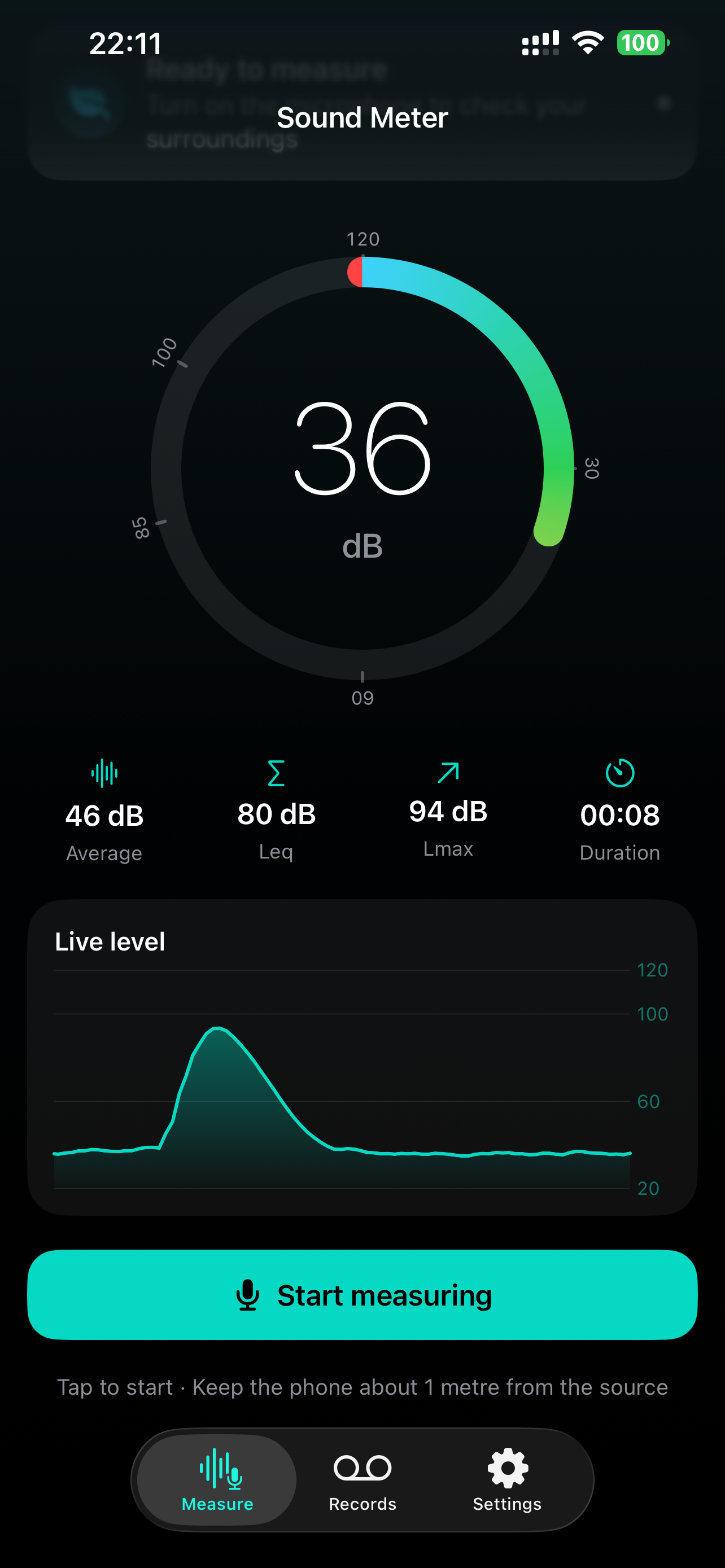Viewport: 725px width, 1568px height.
Task: Switch to the Records tab
Action: [362, 1481]
